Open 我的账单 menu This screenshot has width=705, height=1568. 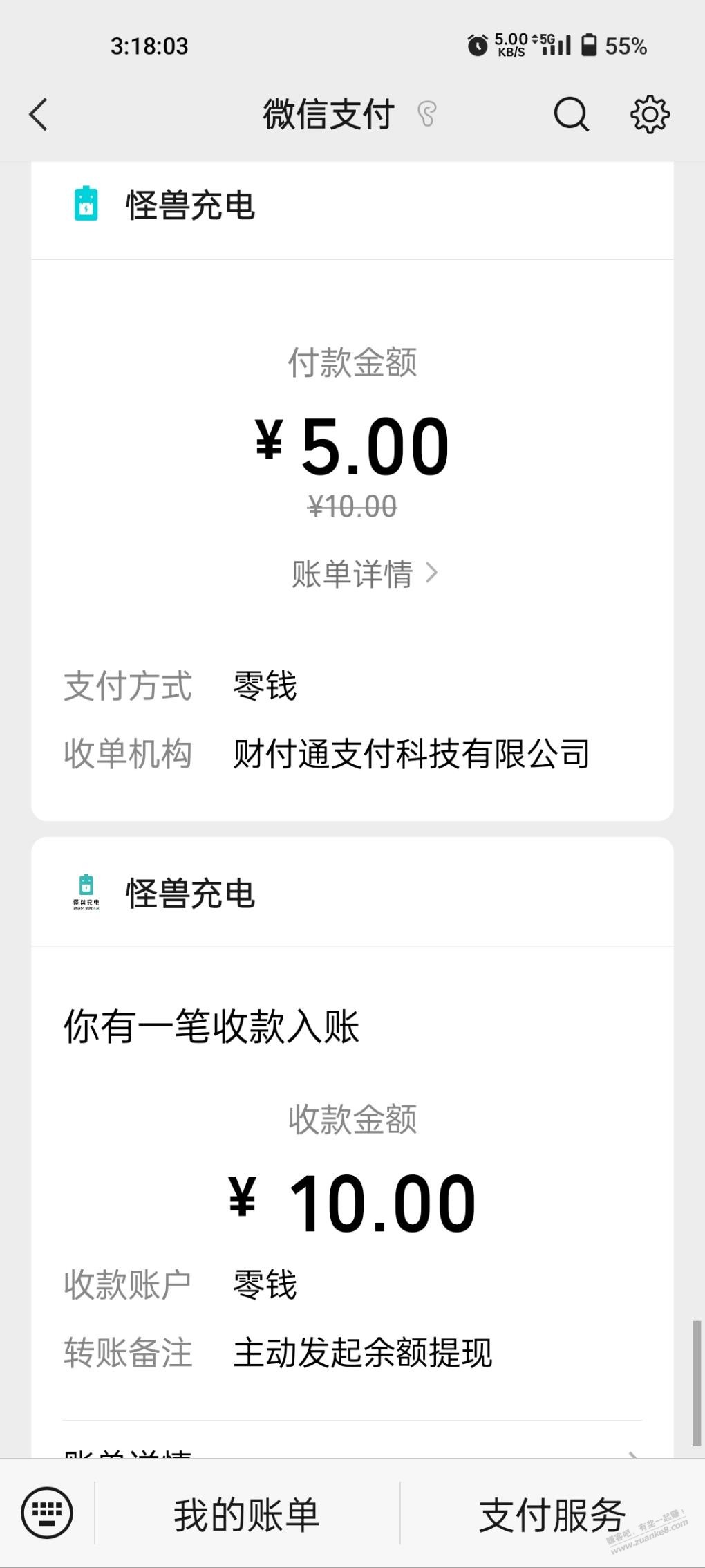[247, 1514]
